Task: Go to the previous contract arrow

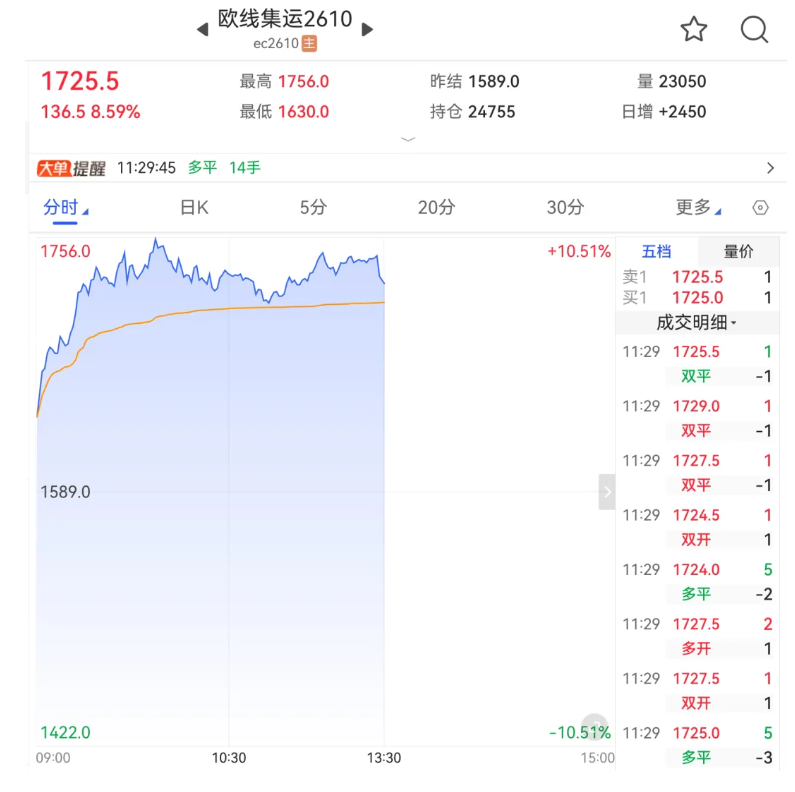Action: (x=203, y=30)
